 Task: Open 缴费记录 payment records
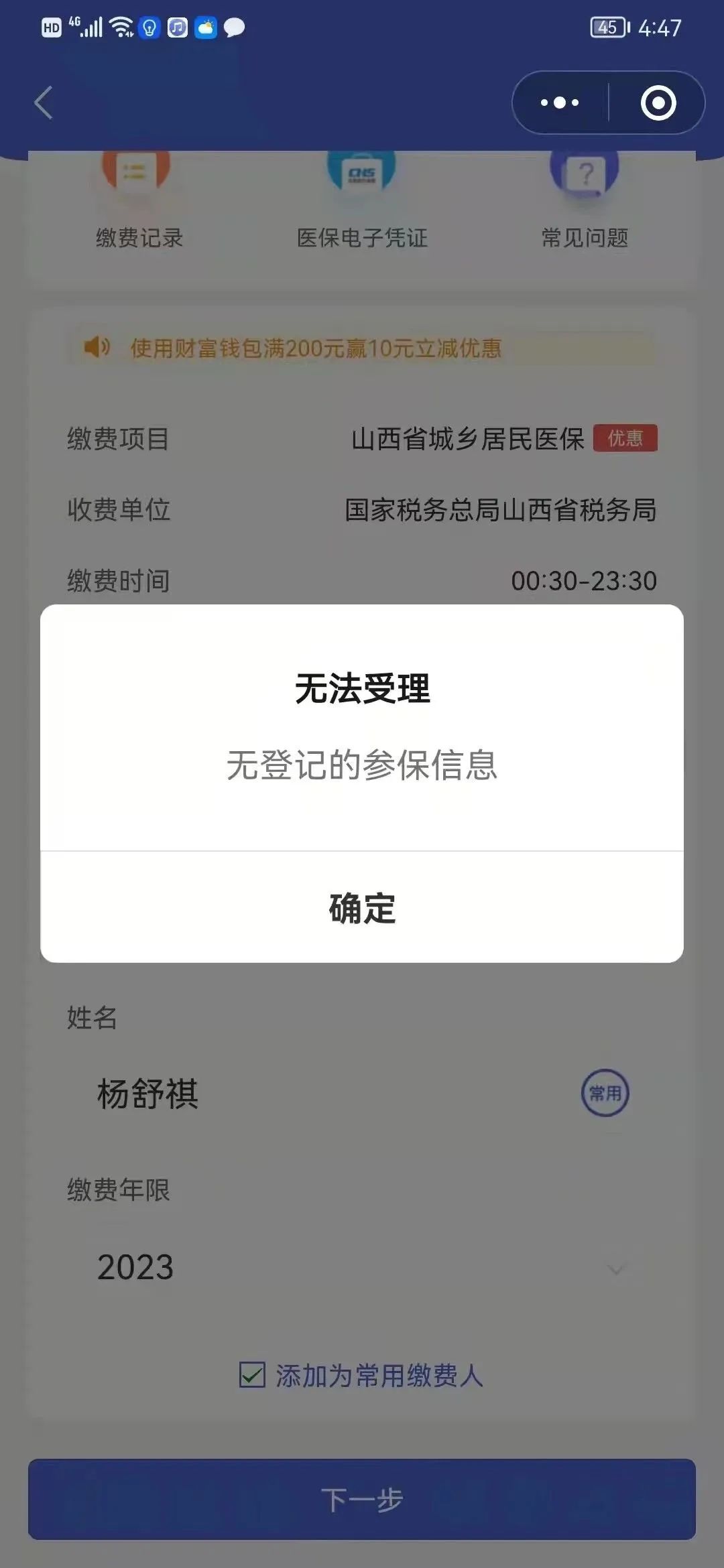[x=139, y=201]
